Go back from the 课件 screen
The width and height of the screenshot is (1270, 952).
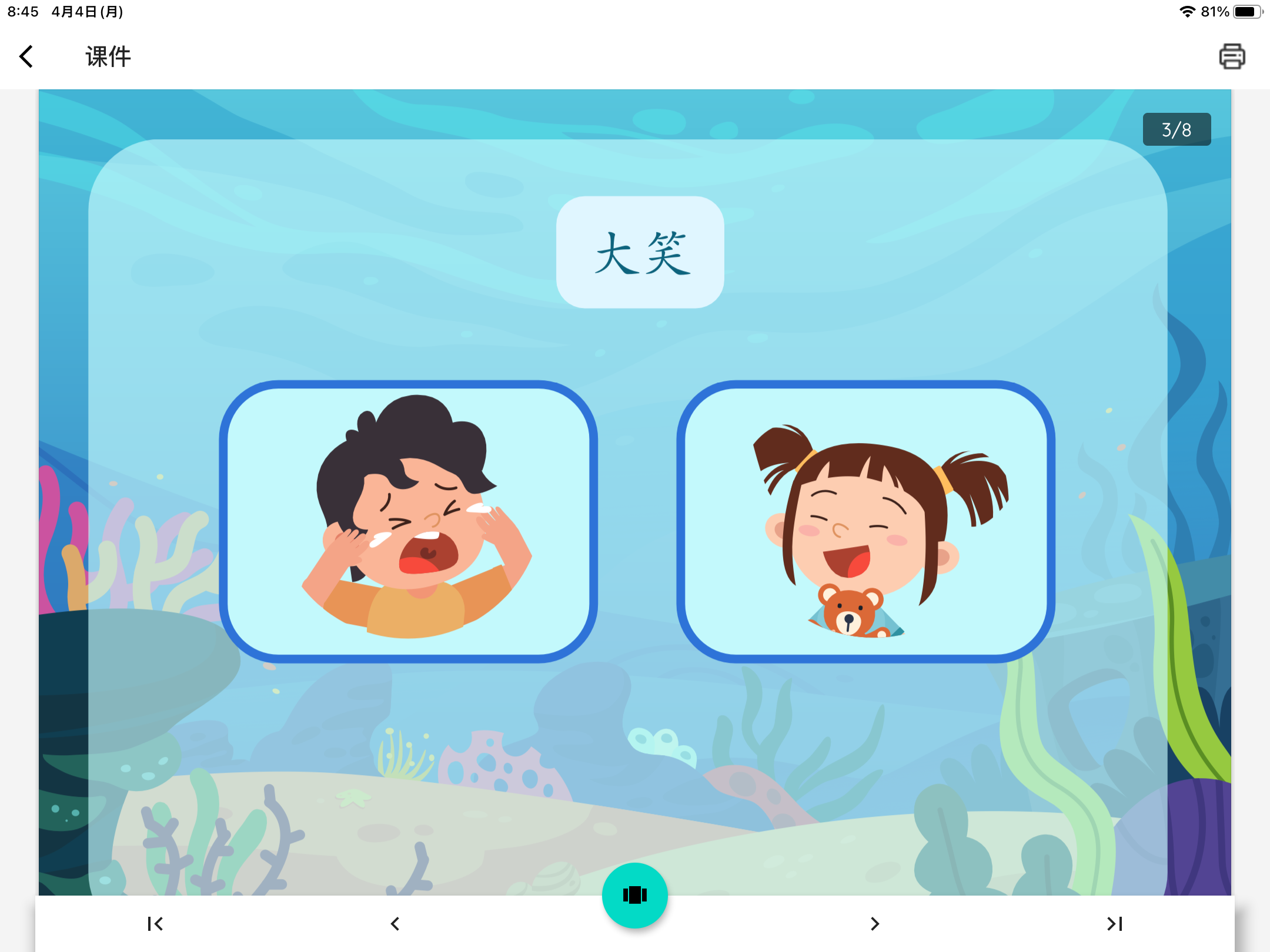click(x=26, y=57)
